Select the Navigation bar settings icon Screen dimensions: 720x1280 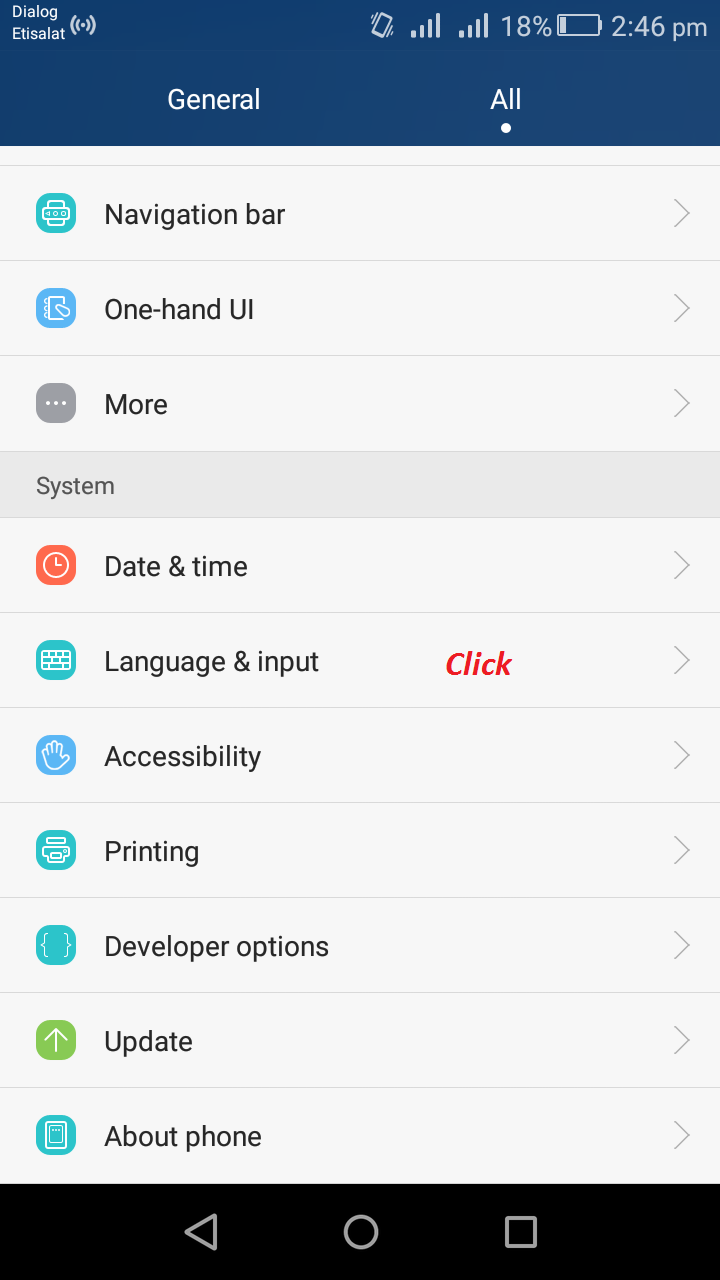click(56, 213)
